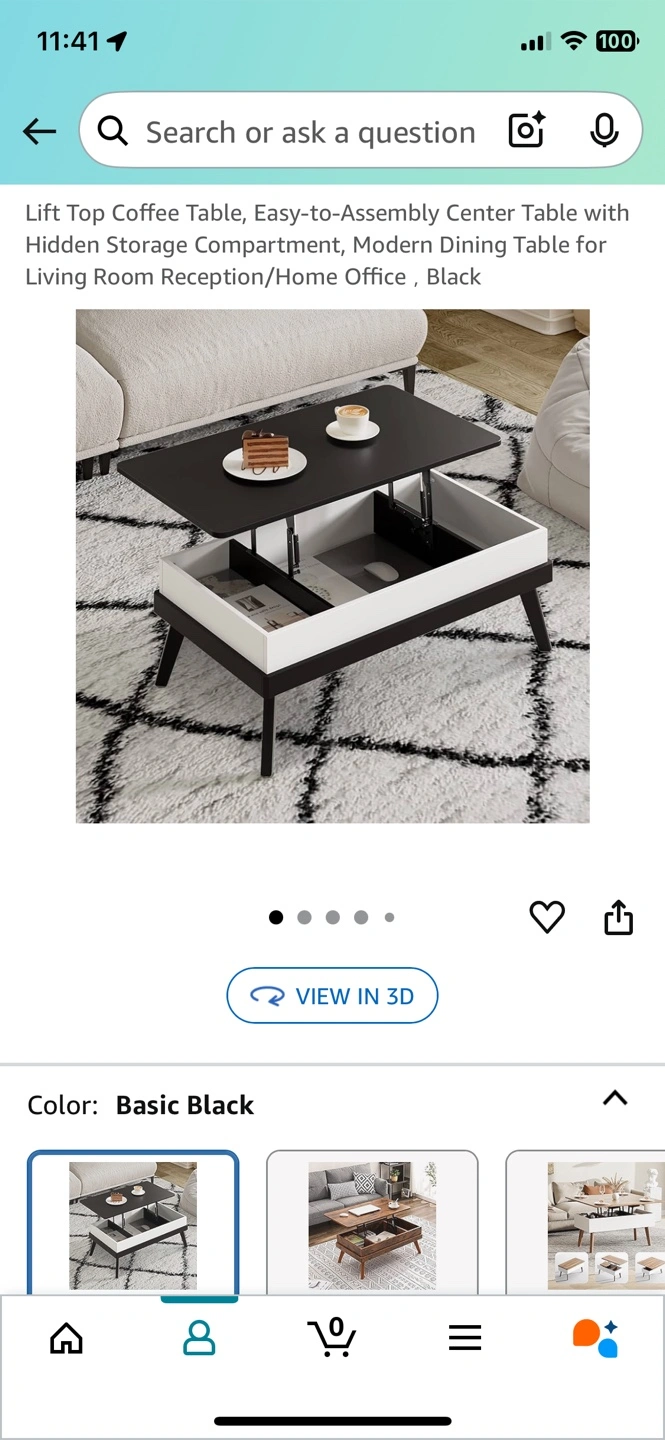This screenshot has height=1440, width=665.
Task: Jump to the second image dot
Action: pyautogui.click(x=304, y=917)
